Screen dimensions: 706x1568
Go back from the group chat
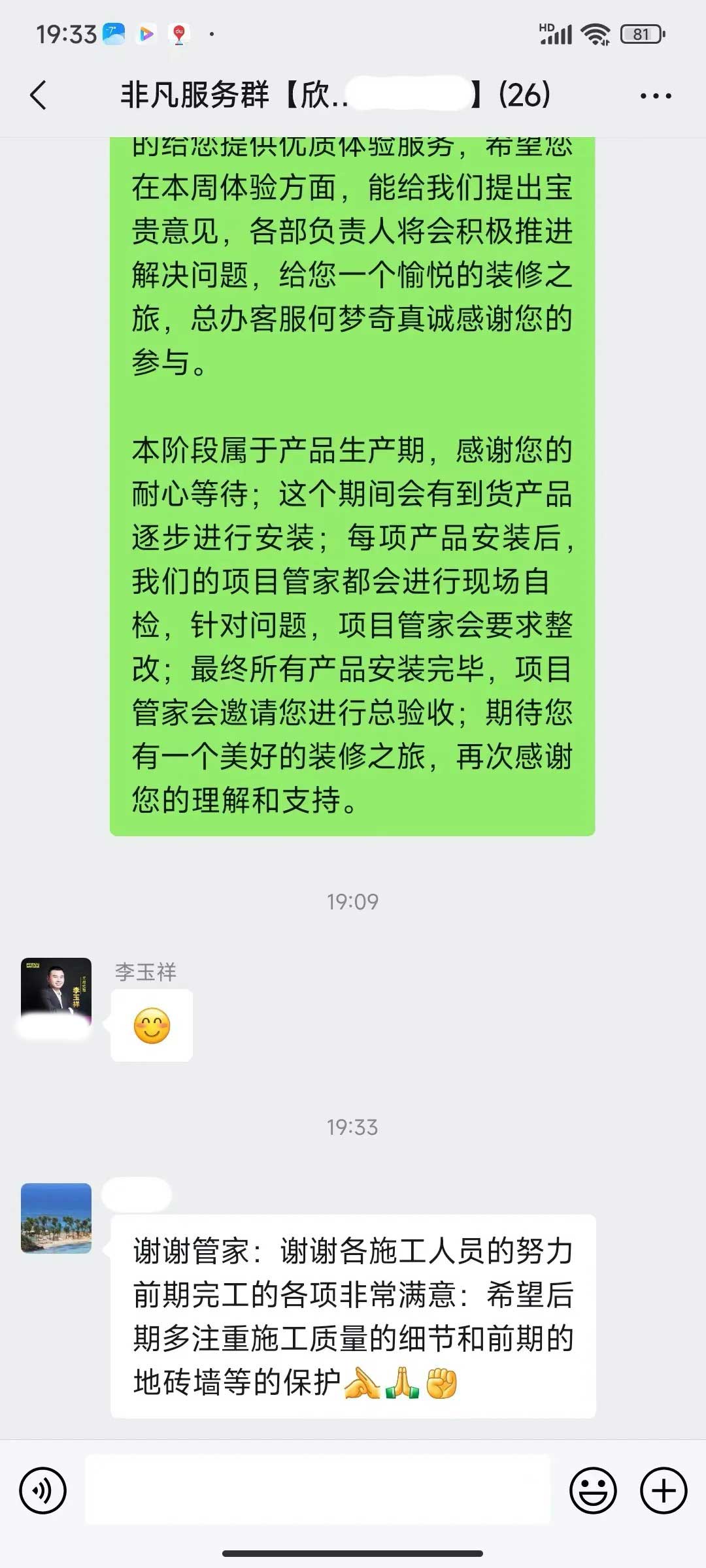pyautogui.click(x=39, y=95)
